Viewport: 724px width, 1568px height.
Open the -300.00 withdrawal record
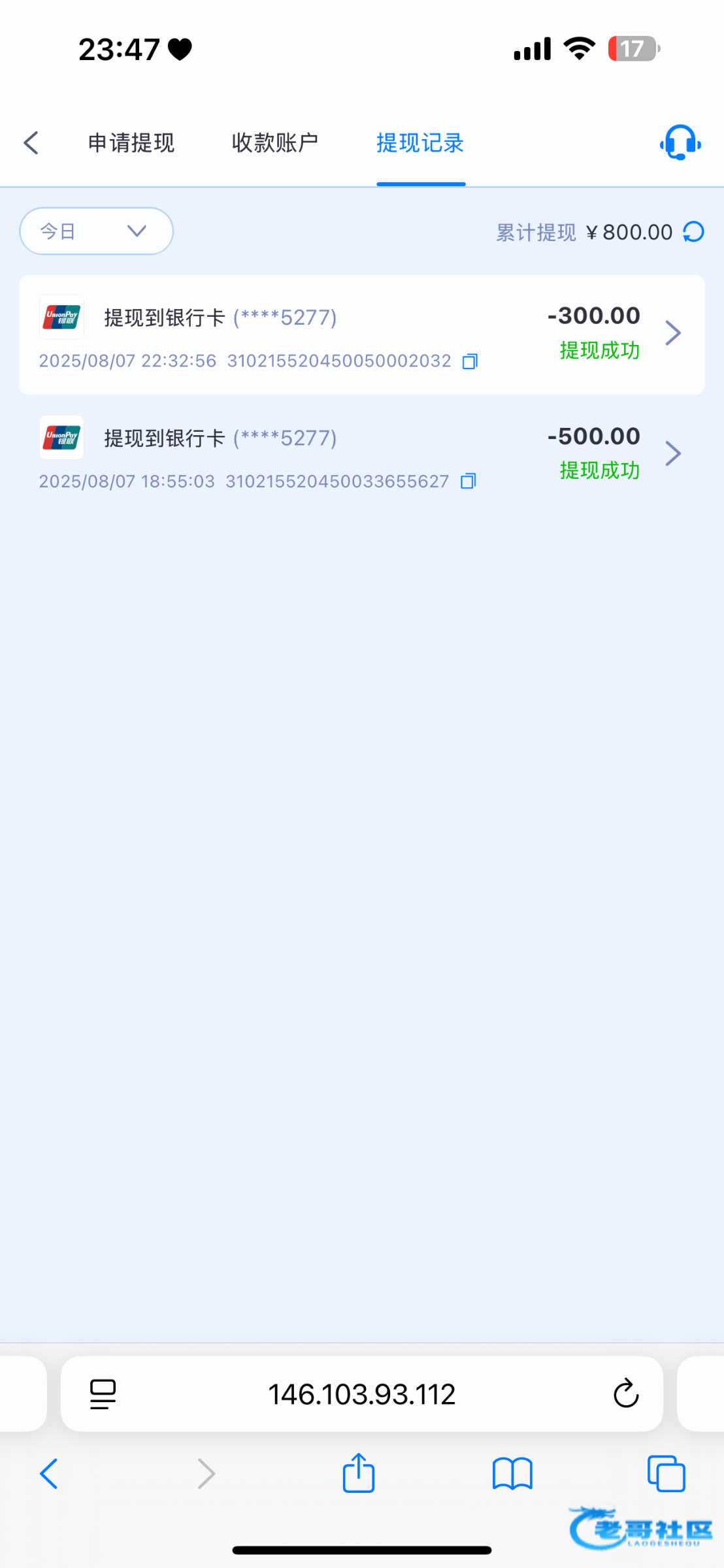(x=362, y=335)
